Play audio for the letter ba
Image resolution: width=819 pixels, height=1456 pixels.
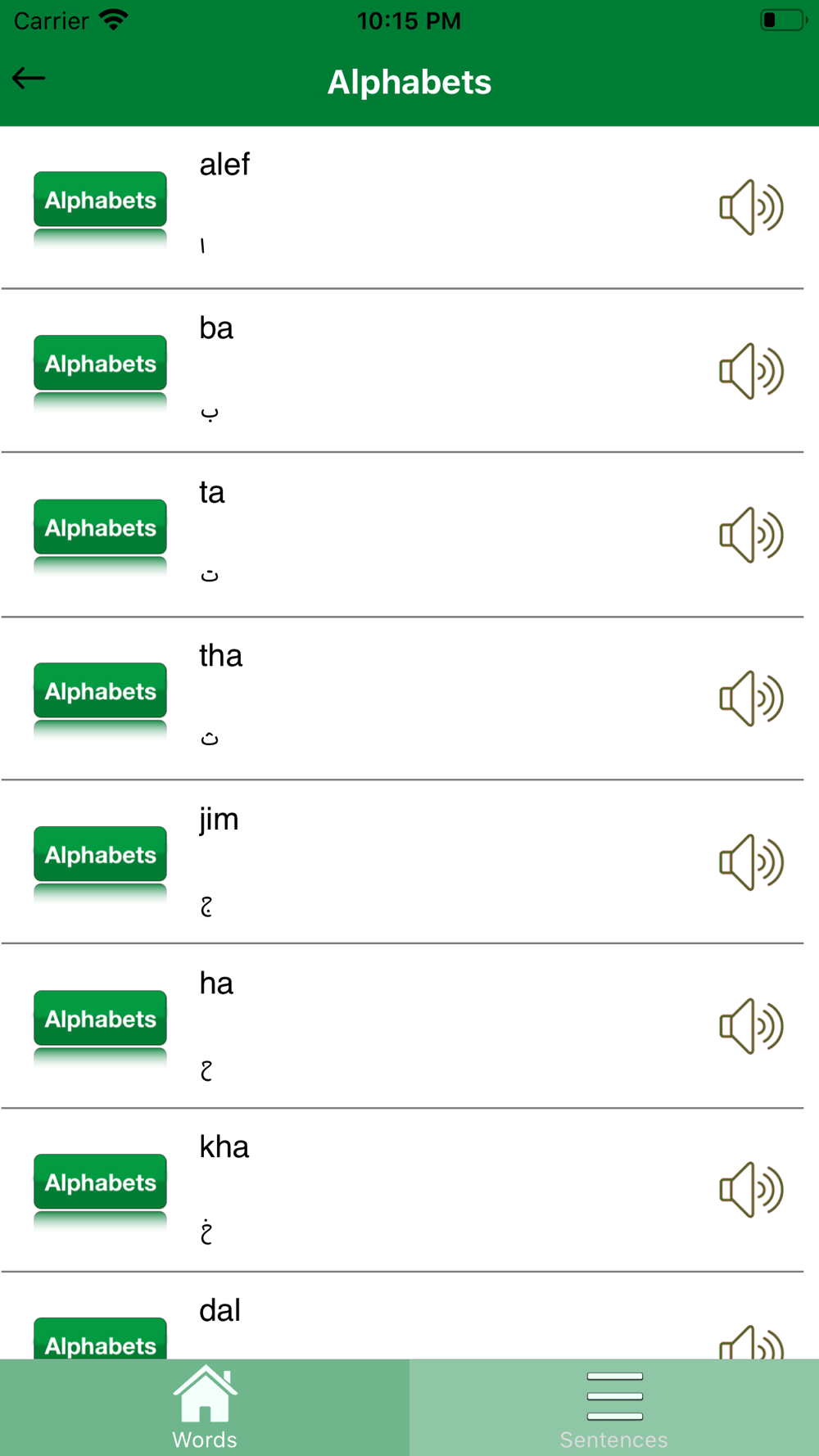click(751, 371)
